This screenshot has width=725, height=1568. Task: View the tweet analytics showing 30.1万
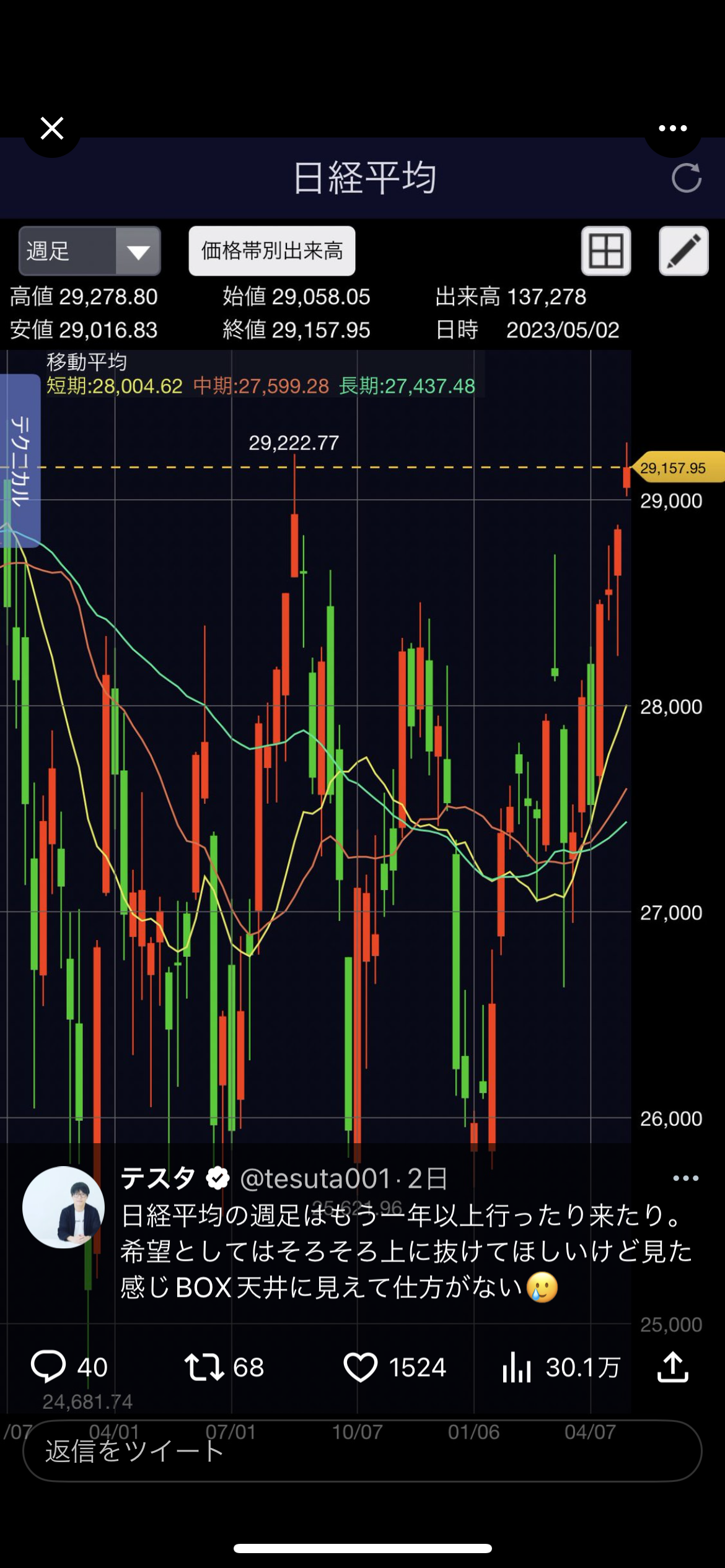516,1367
